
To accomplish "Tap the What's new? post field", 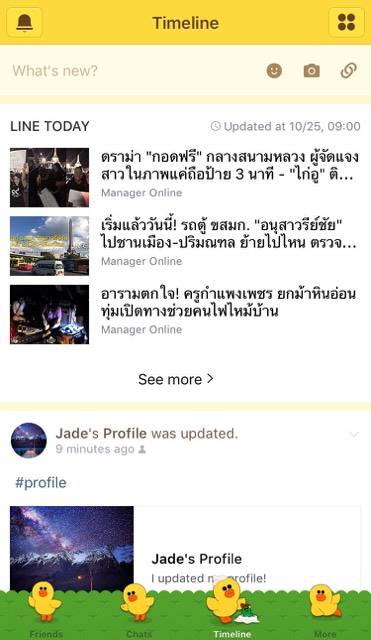I will (x=135, y=71).
